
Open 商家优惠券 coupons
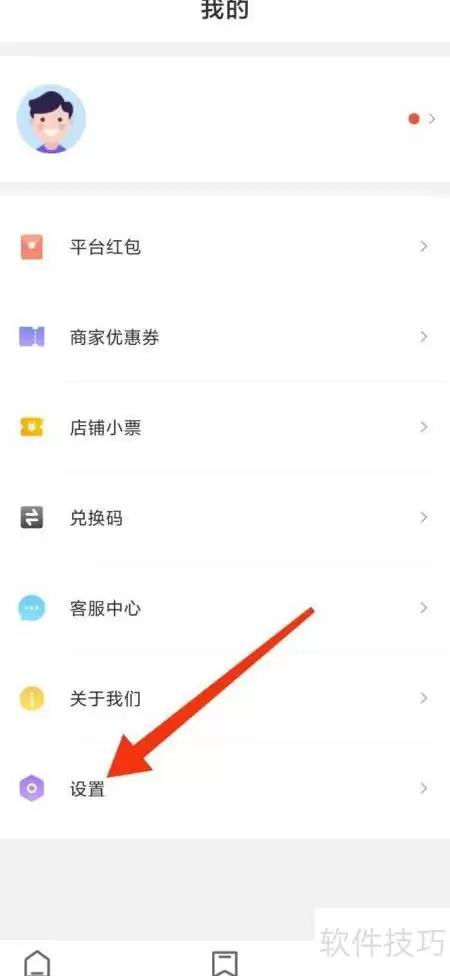tap(225, 337)
